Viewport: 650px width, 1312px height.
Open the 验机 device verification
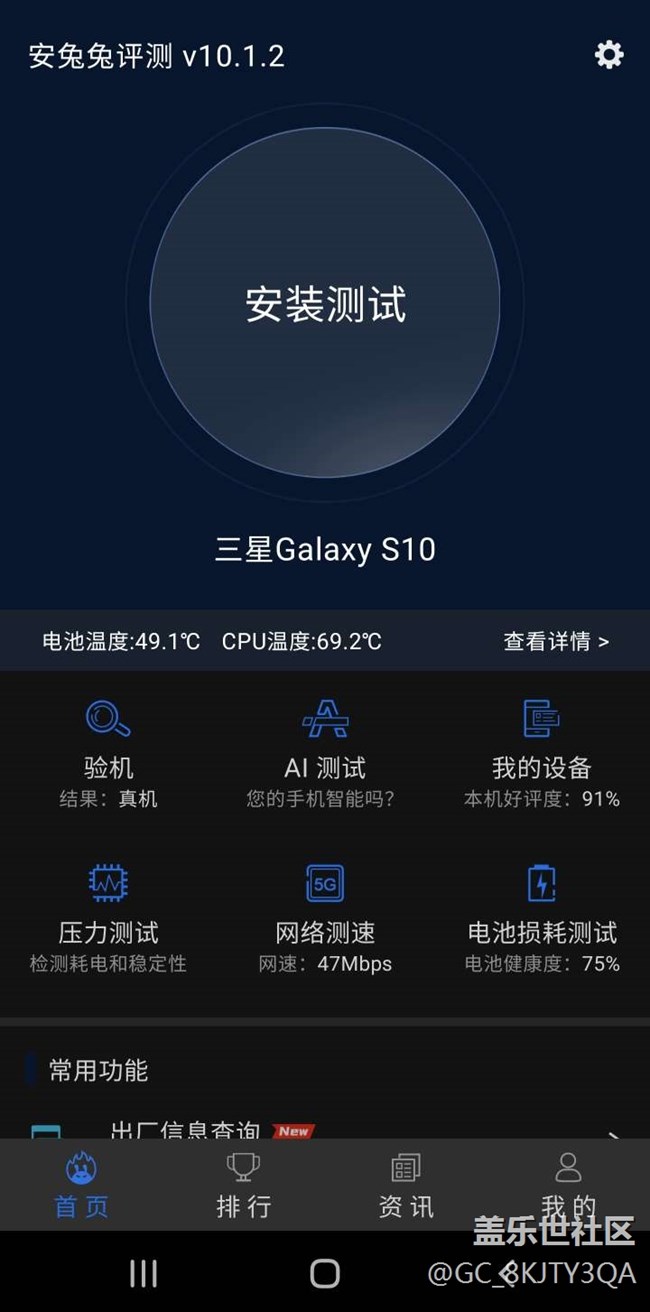pos(108,754)
